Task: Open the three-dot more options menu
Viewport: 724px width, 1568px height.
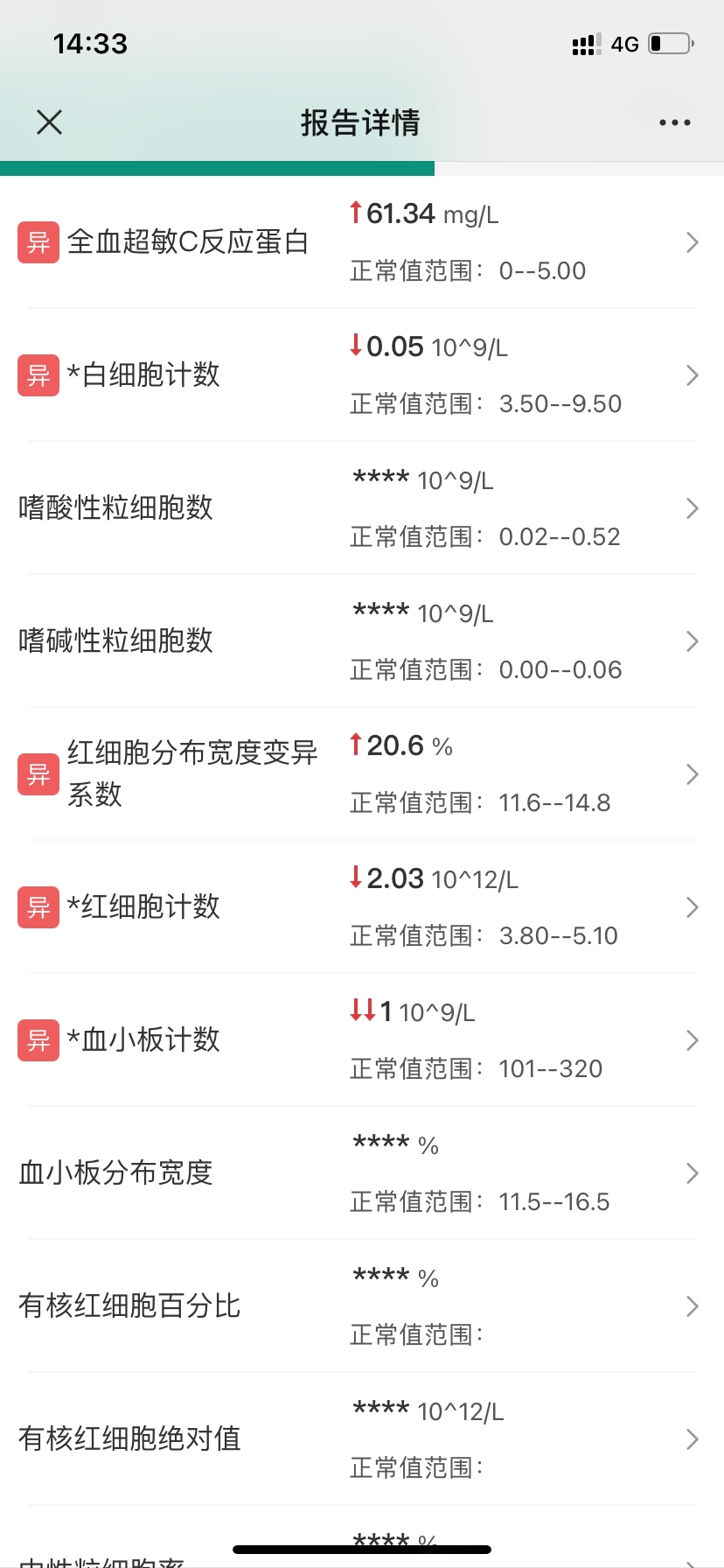Action: point(674,122)
